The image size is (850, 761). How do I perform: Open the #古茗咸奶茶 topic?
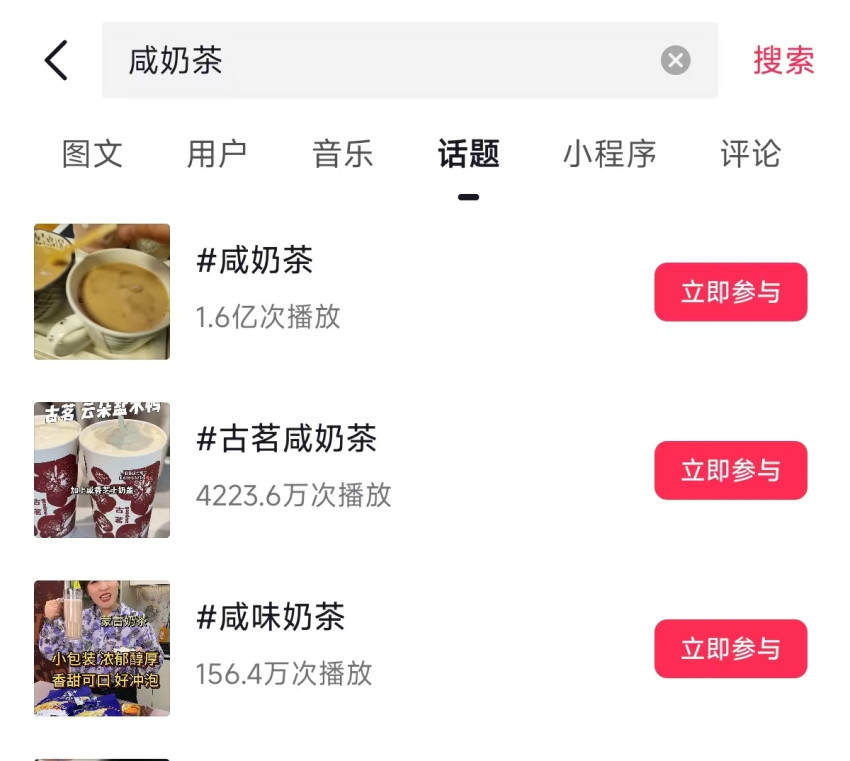(287, 440)
